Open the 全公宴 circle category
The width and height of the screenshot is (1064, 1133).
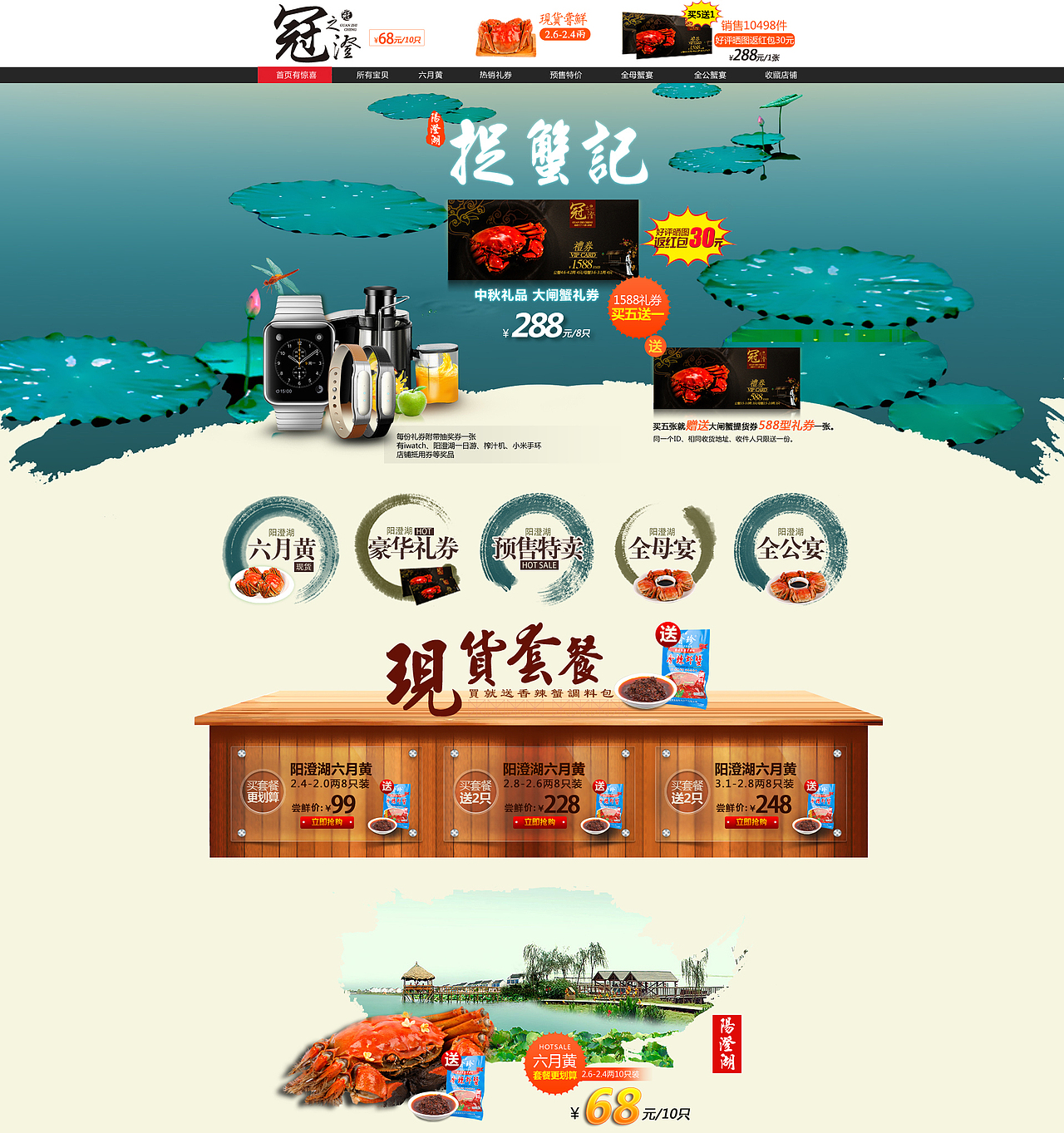(791, 549)
